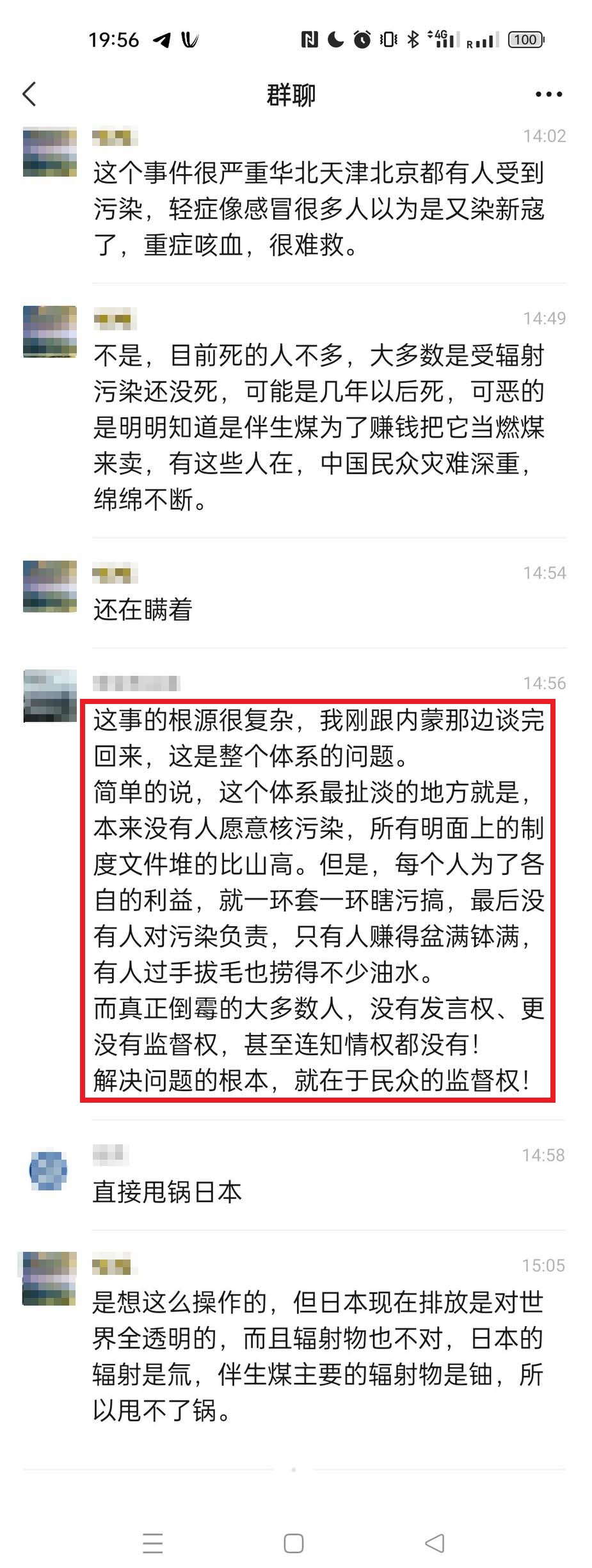The width and height of the screenshot is (592, 1568).
Task: Go to the system home screen
Action: coord(294,1543)
